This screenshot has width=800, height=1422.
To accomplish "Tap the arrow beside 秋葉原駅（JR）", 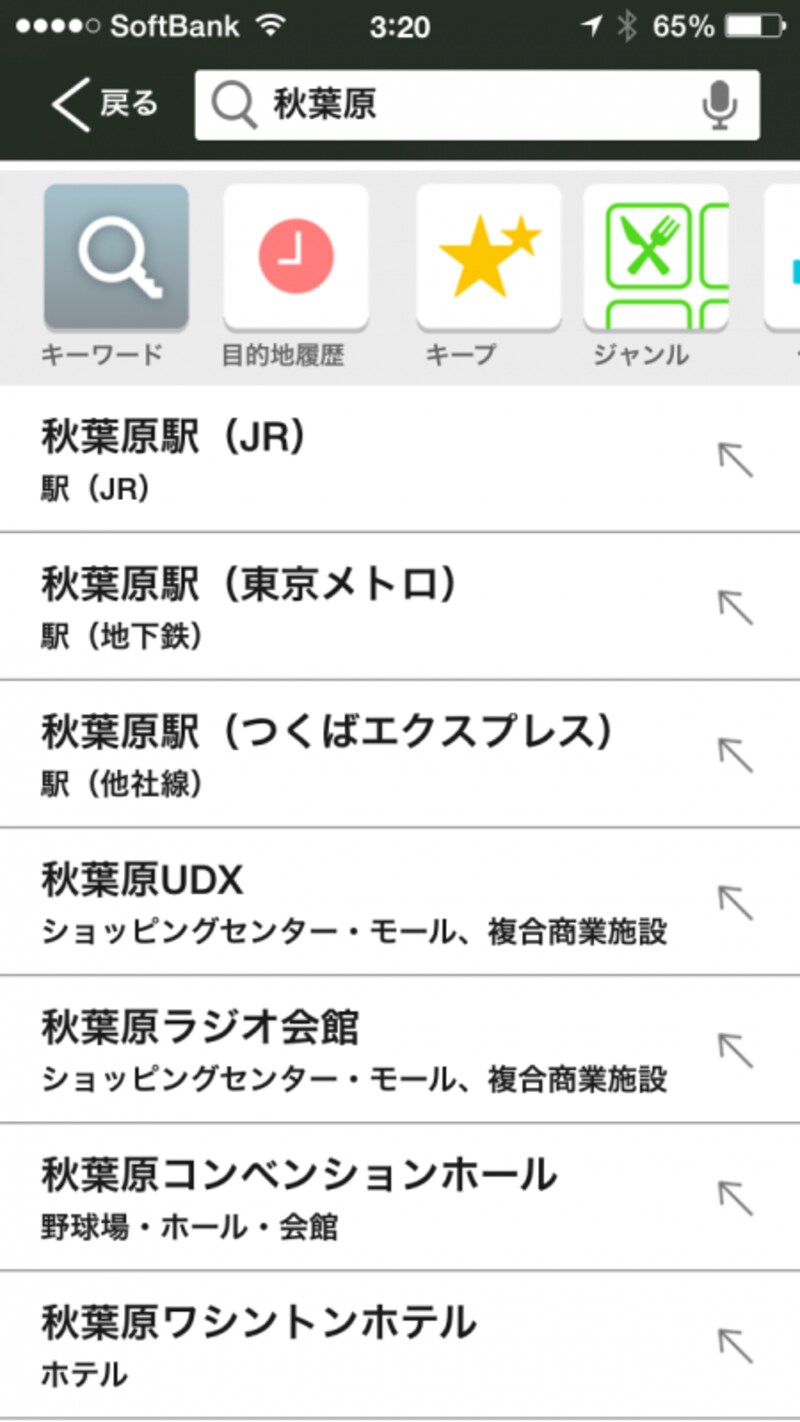I will pyautogui.click(x=738, y=461).
